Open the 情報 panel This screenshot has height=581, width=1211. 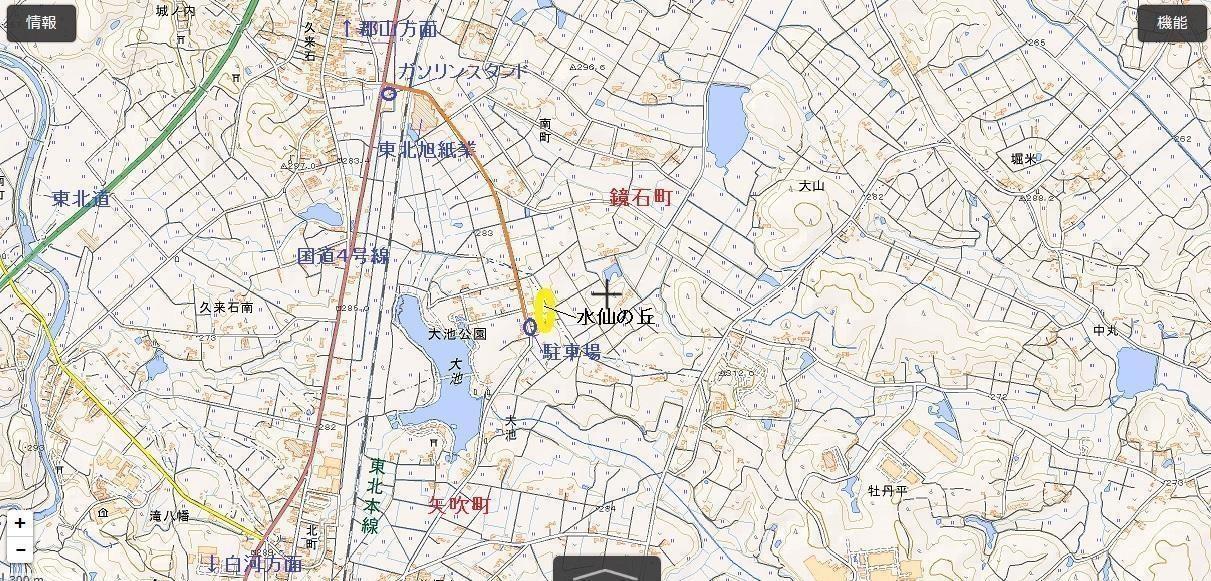point(41,23)
